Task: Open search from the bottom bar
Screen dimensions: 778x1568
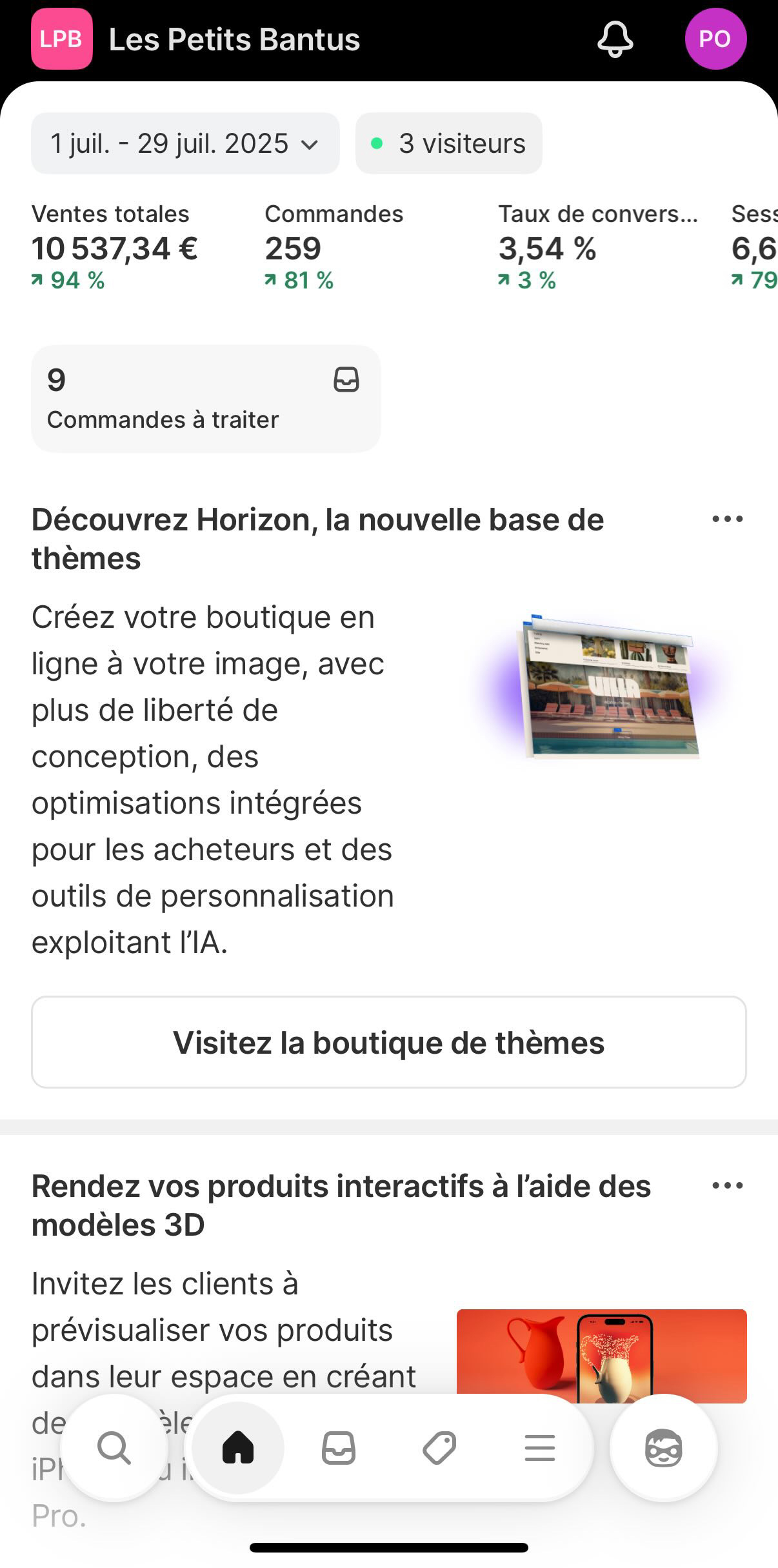Action: tap(114, 1449)
